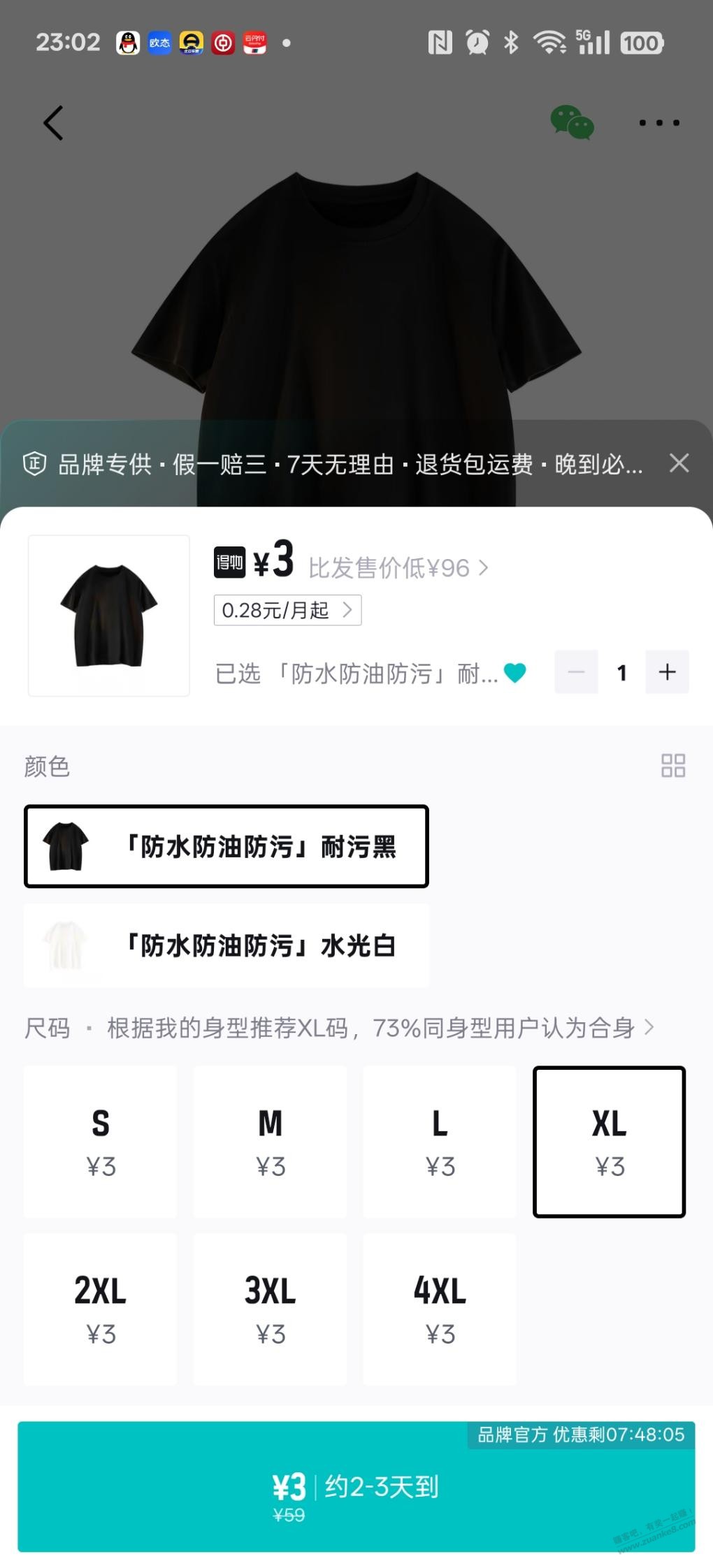
Task: Tap the back arrow at top left
Action: point(53,122)
